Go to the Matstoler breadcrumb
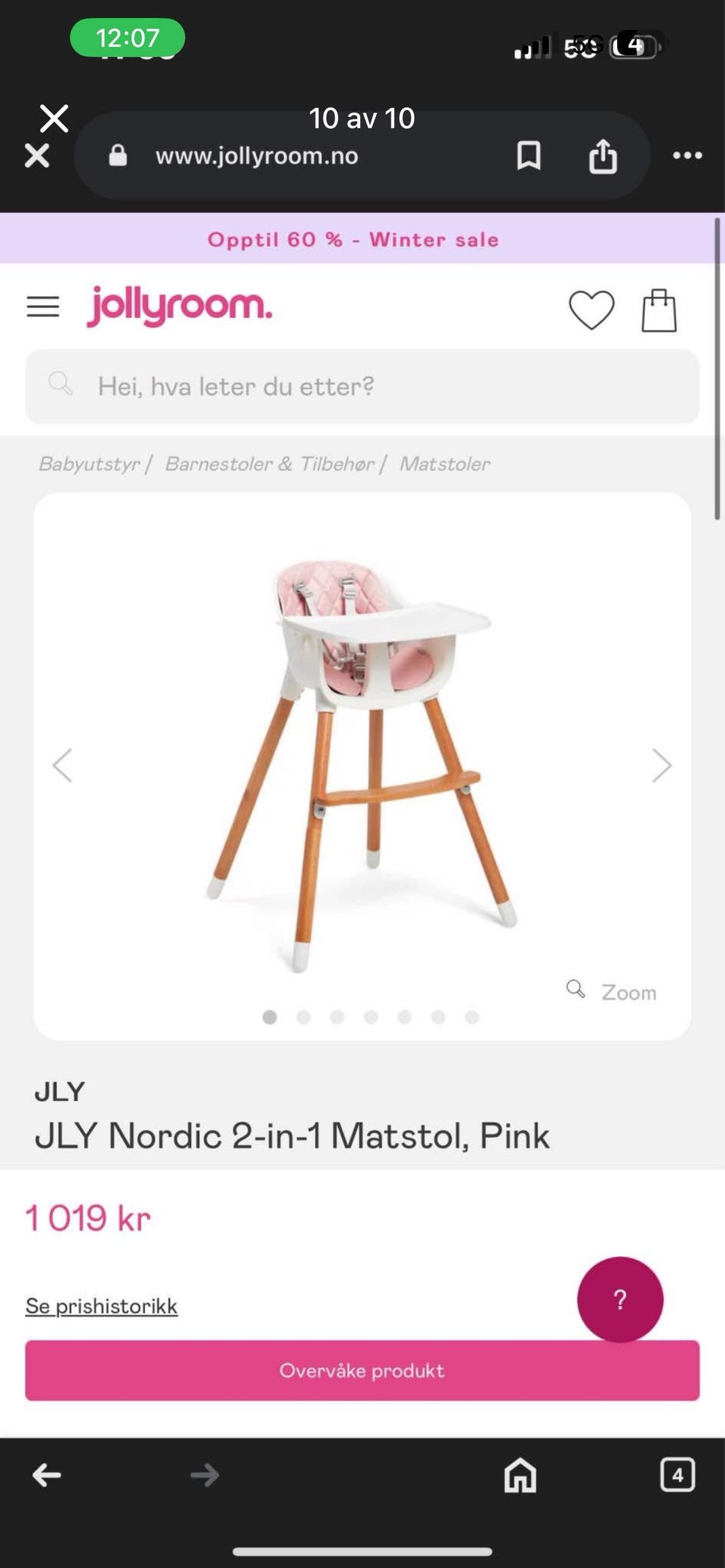725x1568 pixels. 445,464
